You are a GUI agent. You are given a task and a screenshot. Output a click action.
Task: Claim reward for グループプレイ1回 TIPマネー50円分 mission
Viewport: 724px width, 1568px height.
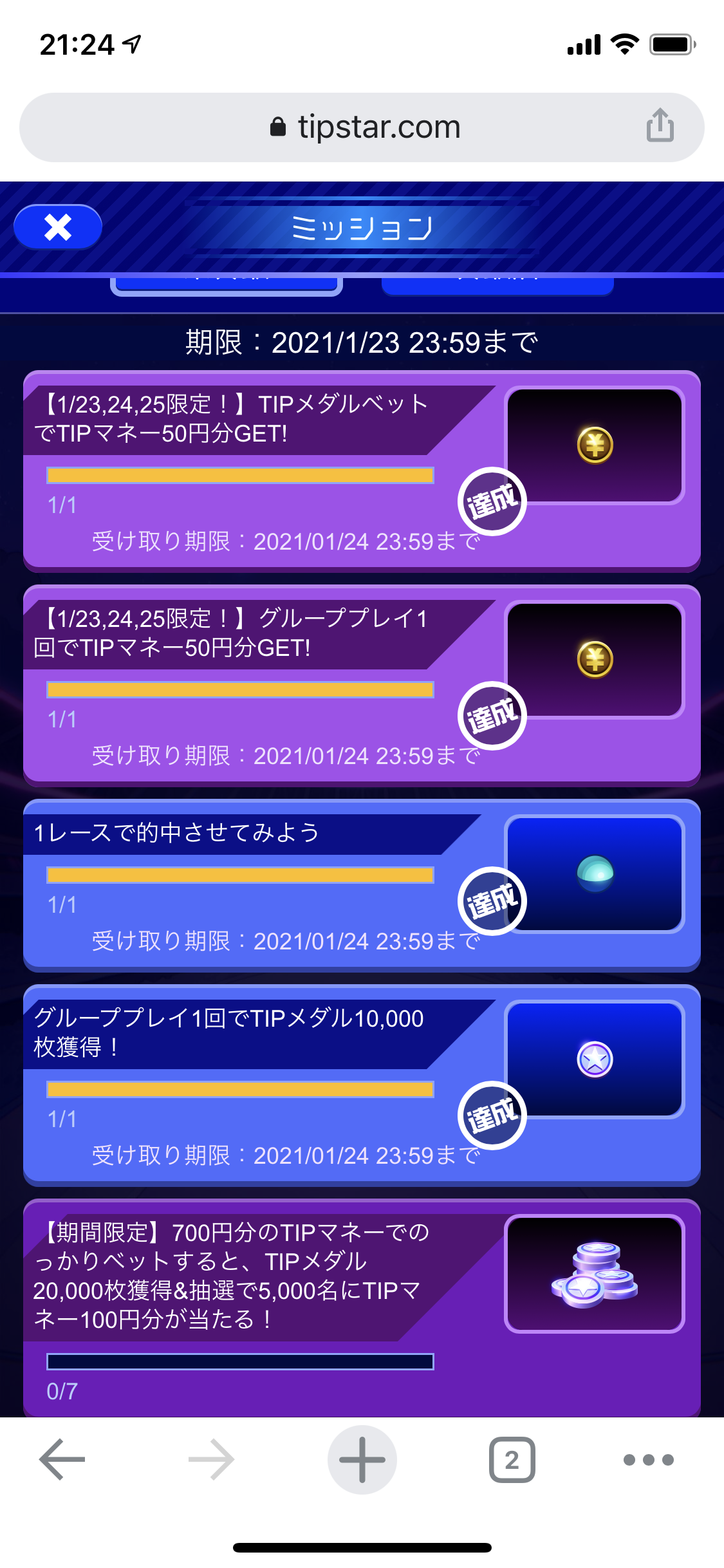(492, 716)
